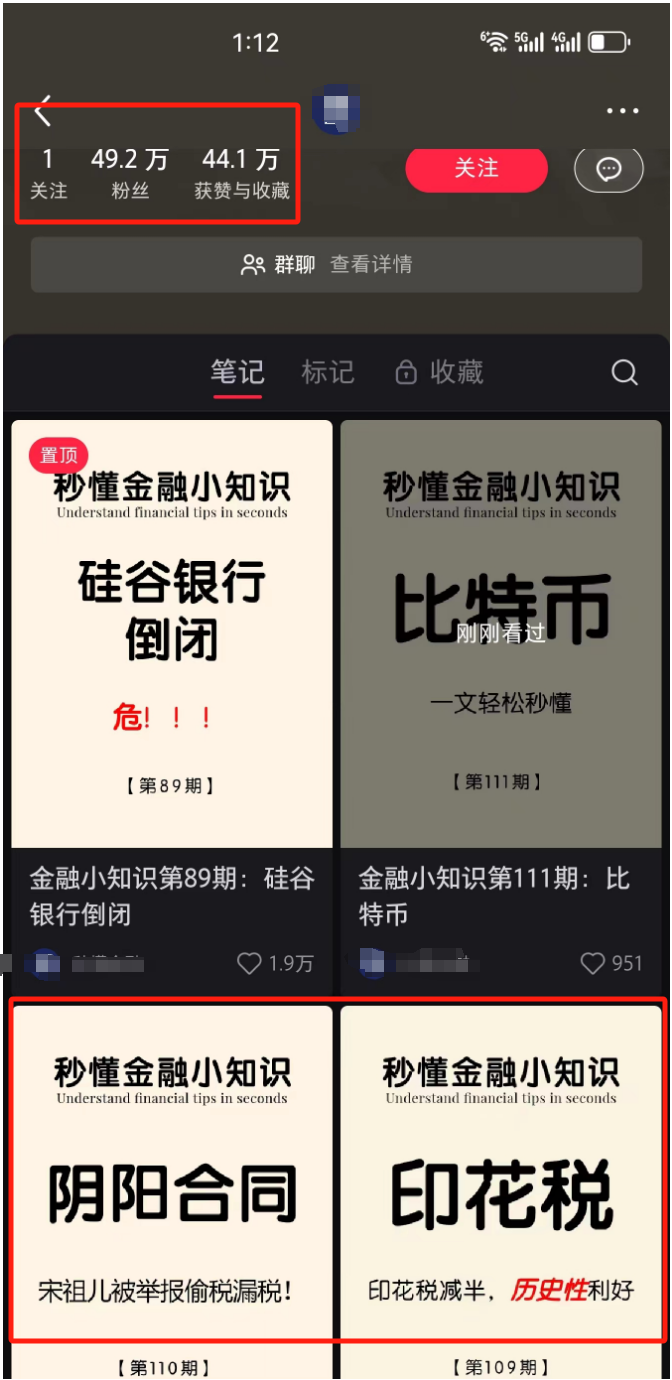Open the locked 收藏 tab
The width and height of the screenshot is (672, 1380).
pyautogui.click(x=439, y=373)
